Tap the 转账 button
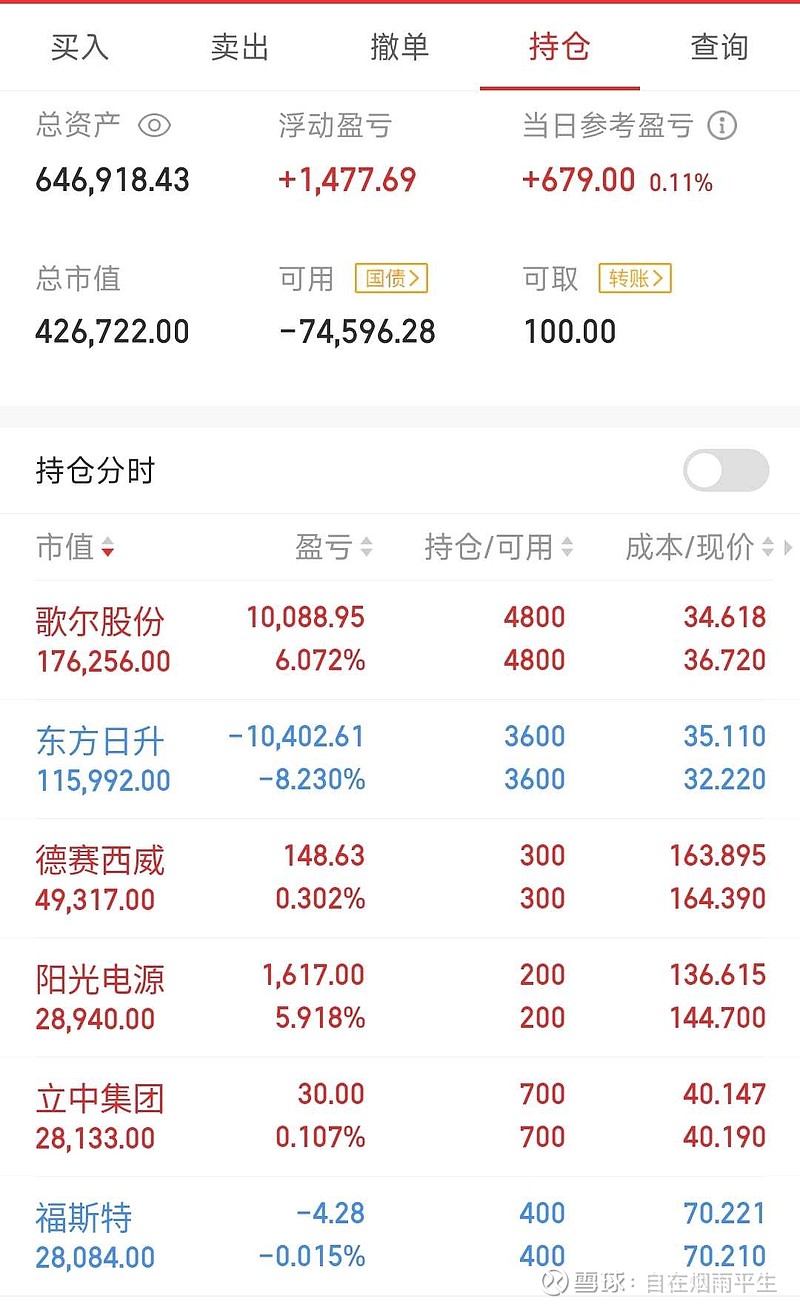 point(635,278)
